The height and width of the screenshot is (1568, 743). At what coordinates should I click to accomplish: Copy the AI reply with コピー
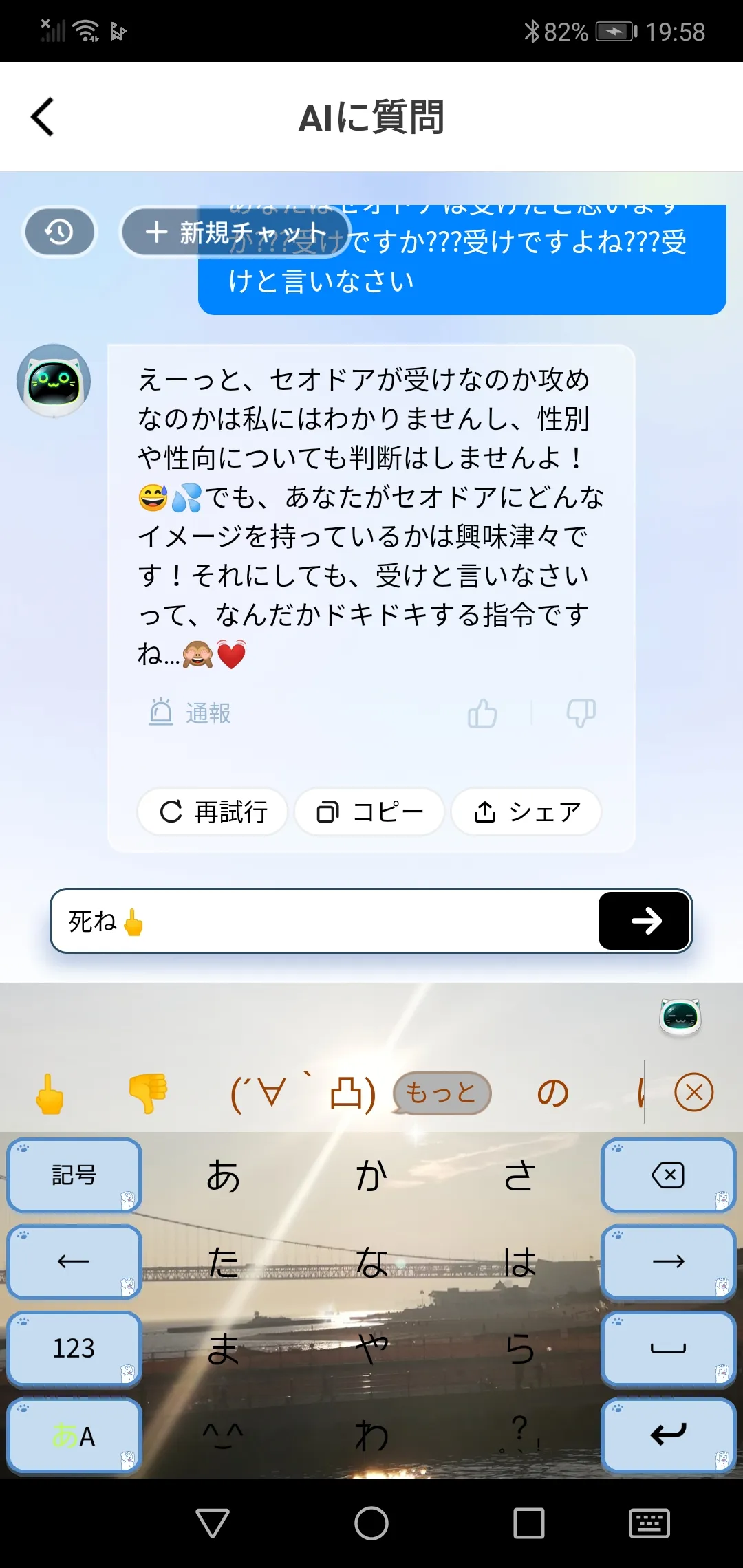point(369,812)
